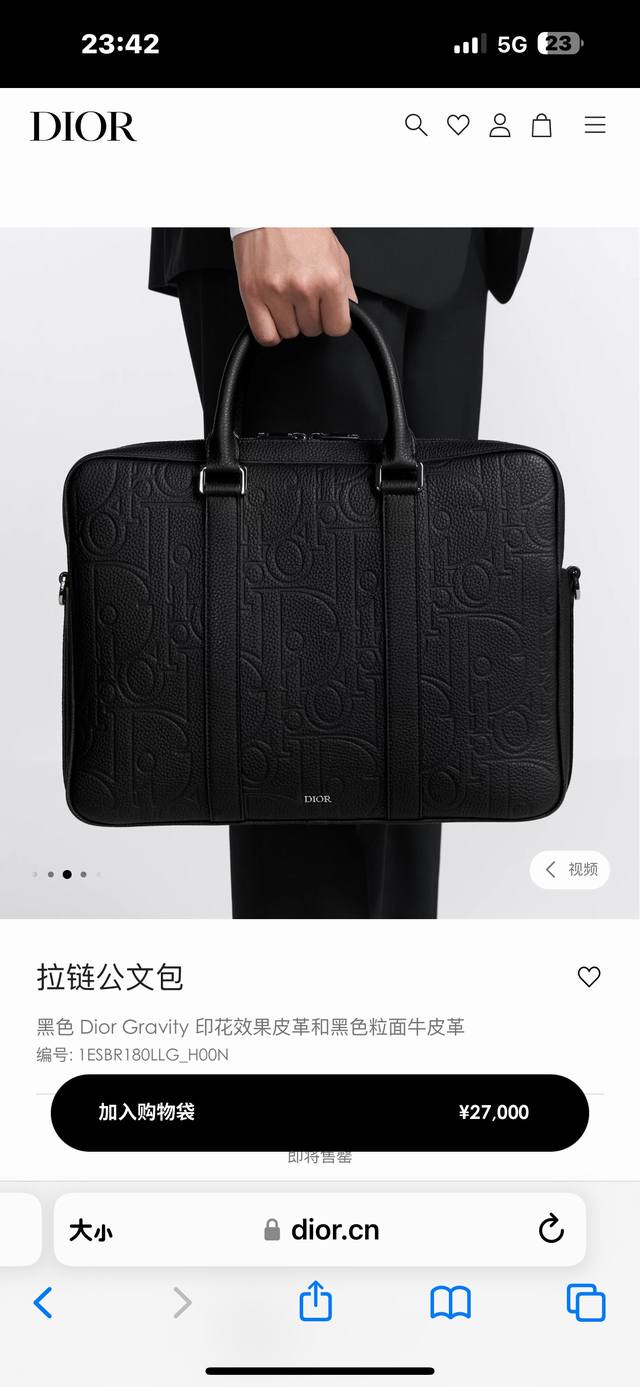Image resolution: width=640 pixels, height=1387 pixels.
Task: Reload the page
Action: tap(551, 1230)
